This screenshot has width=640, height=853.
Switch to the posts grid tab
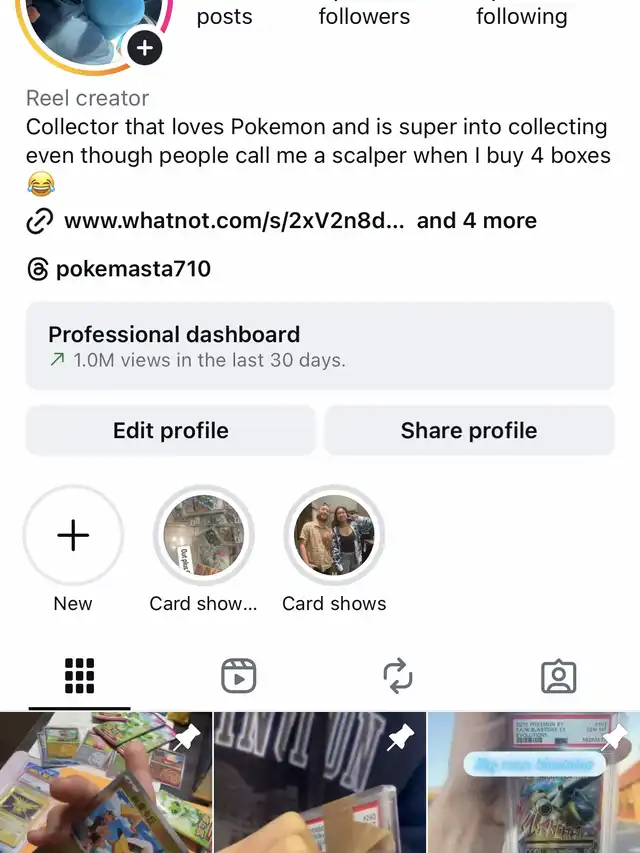coord(79,677)
